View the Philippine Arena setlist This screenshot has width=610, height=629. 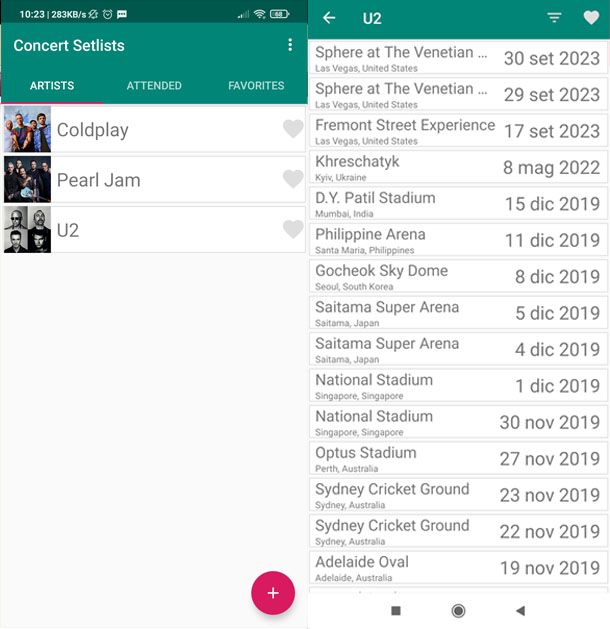click(x=458, y=240)
